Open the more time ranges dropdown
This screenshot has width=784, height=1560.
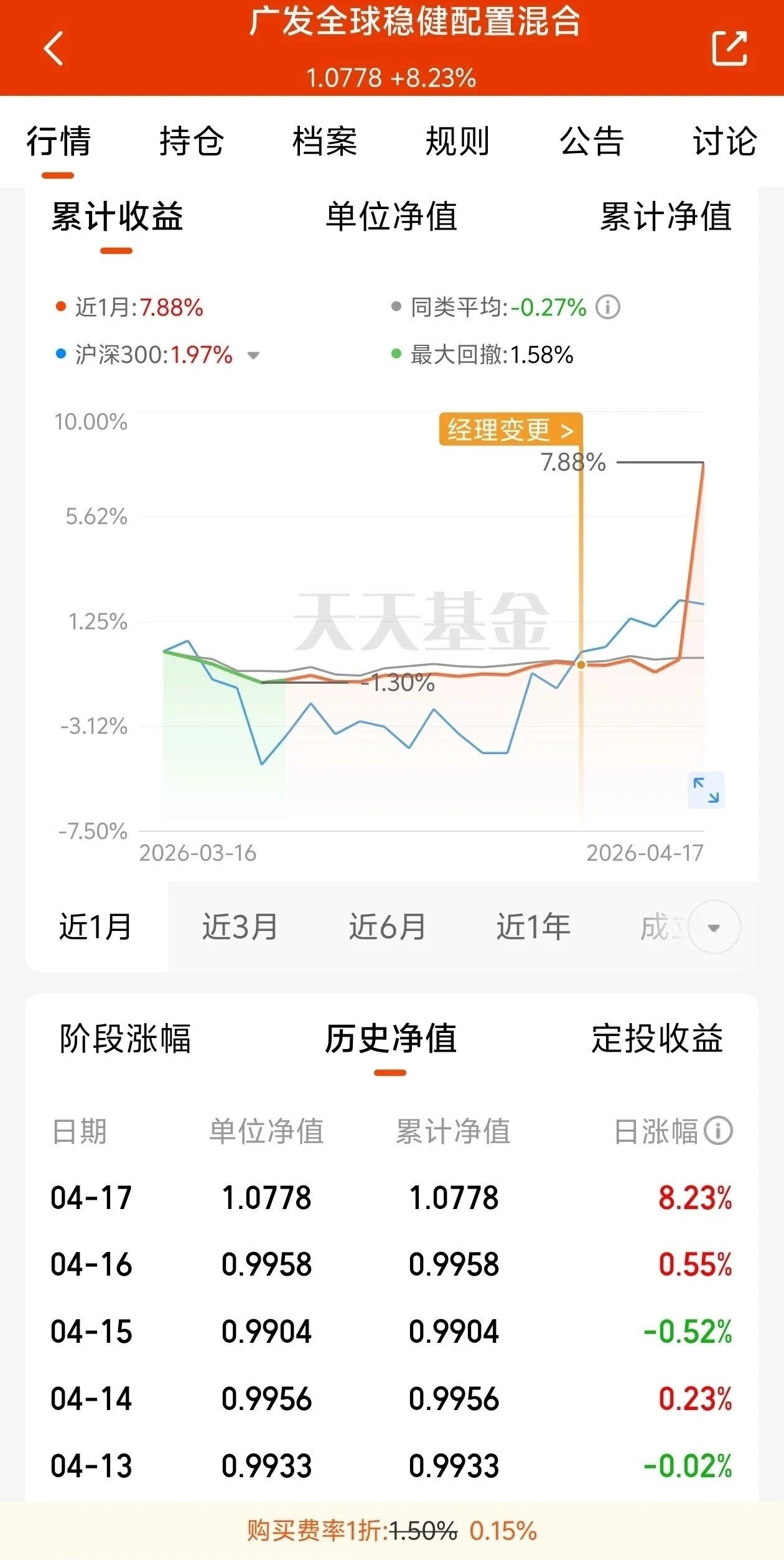point(714,927)
